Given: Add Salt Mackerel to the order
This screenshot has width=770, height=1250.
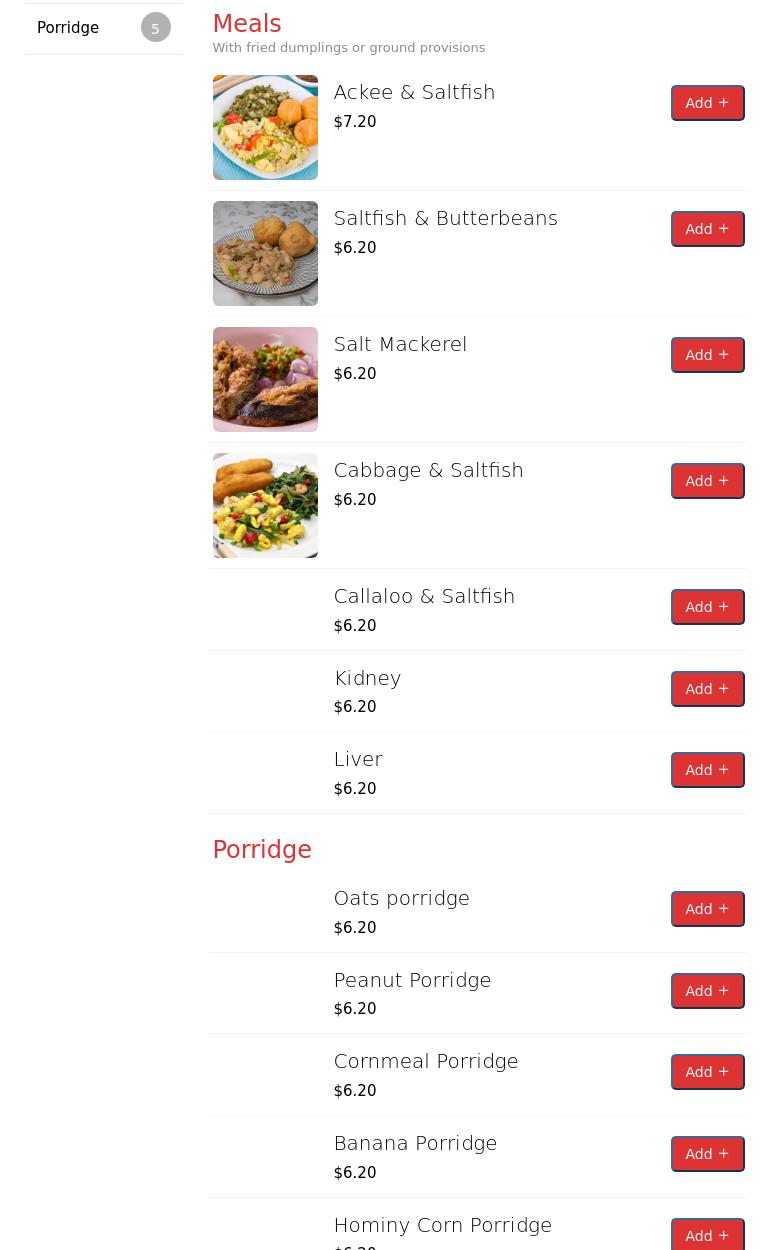Looking at the screenshot, I should (707, 355).
